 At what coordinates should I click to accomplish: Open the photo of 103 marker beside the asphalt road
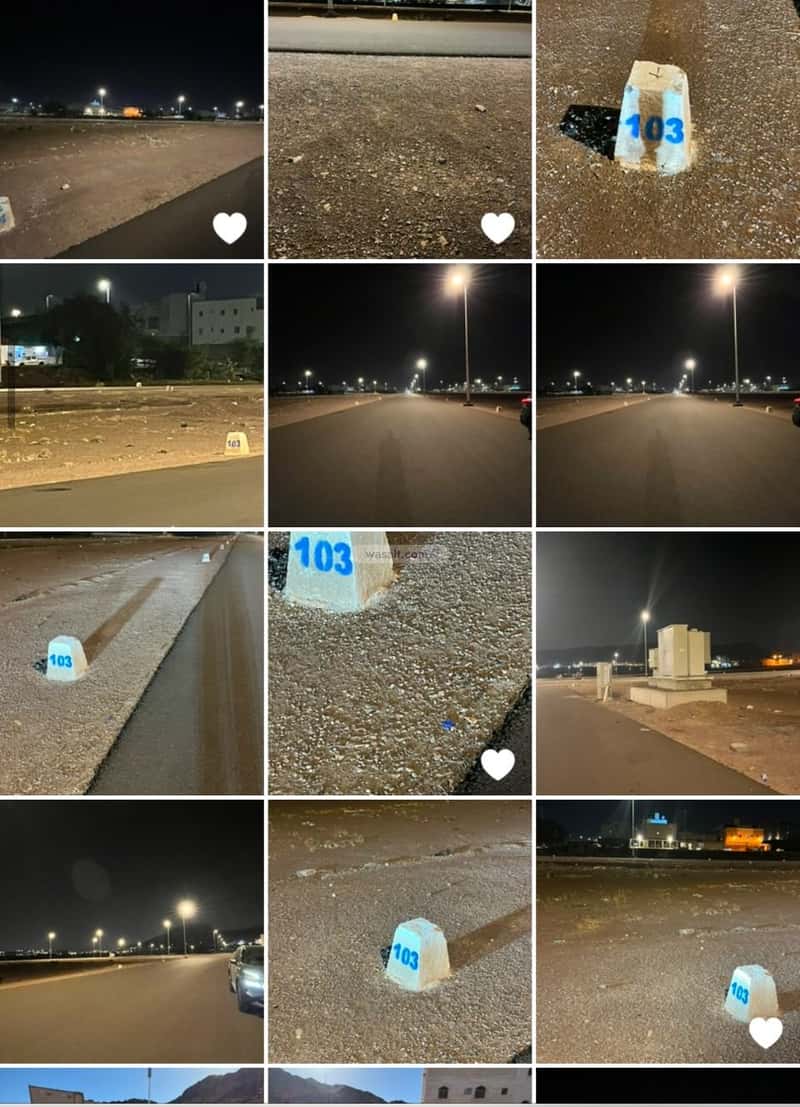[x=131, y=663]
